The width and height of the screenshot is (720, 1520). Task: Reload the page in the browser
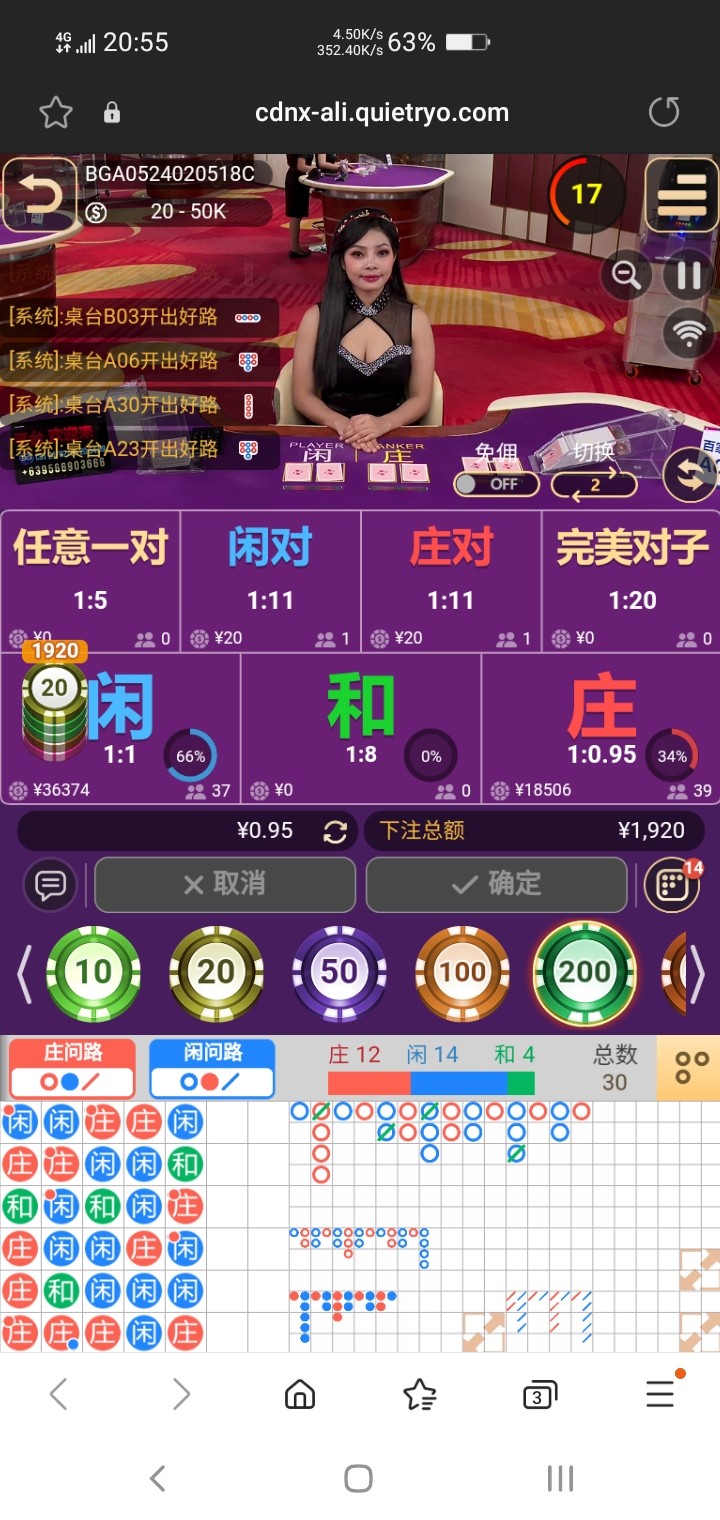click(x=664, y=112)
